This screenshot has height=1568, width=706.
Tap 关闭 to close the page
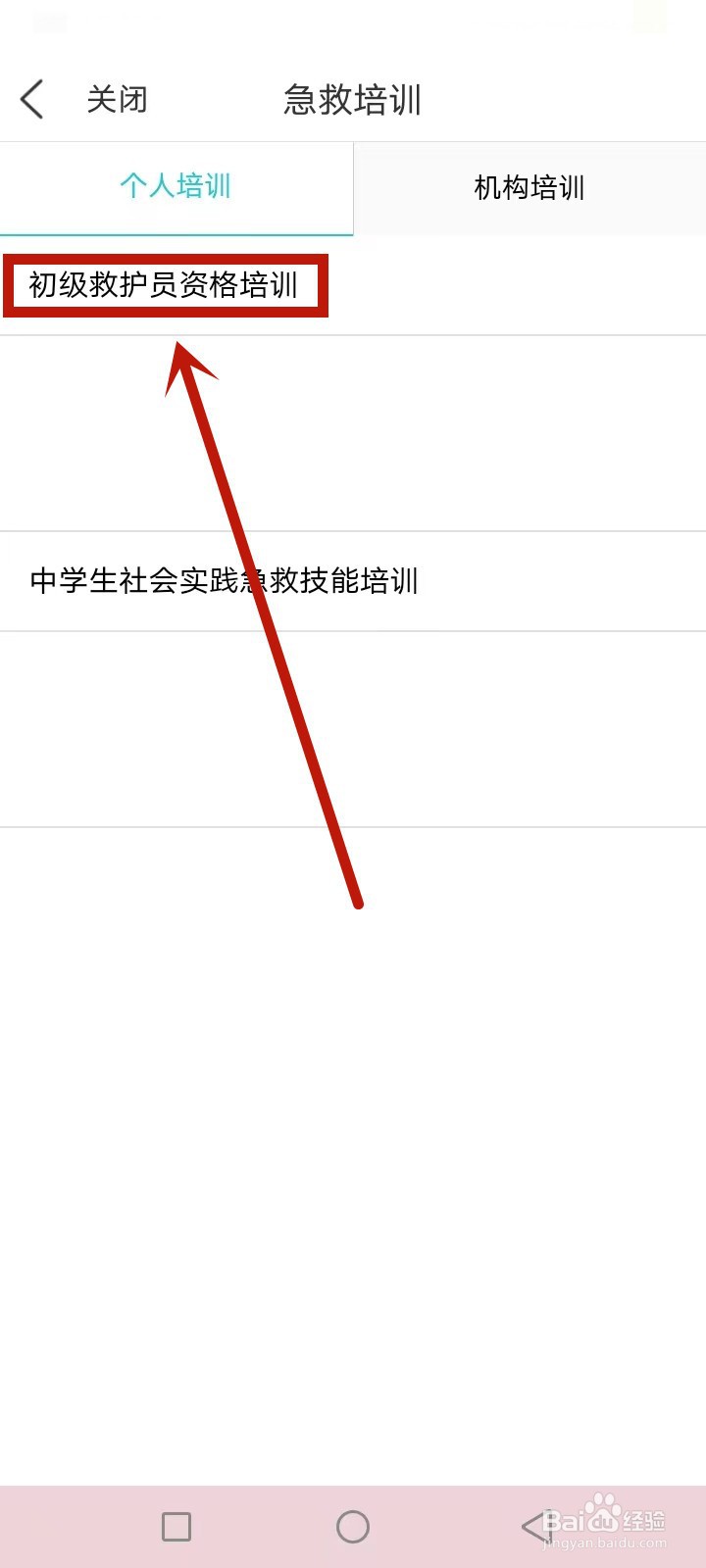coord(118,98)
